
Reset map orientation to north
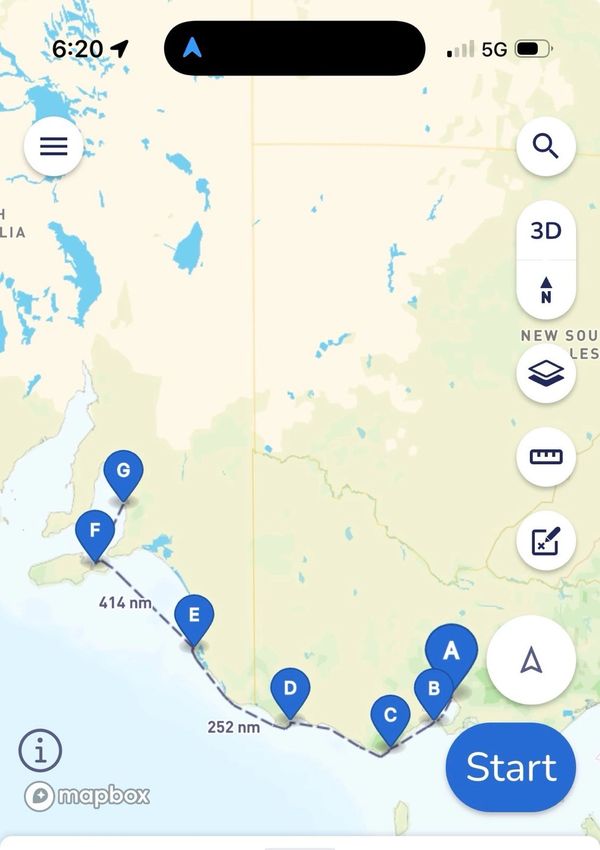pyautogui.click(x=545, y=290)
